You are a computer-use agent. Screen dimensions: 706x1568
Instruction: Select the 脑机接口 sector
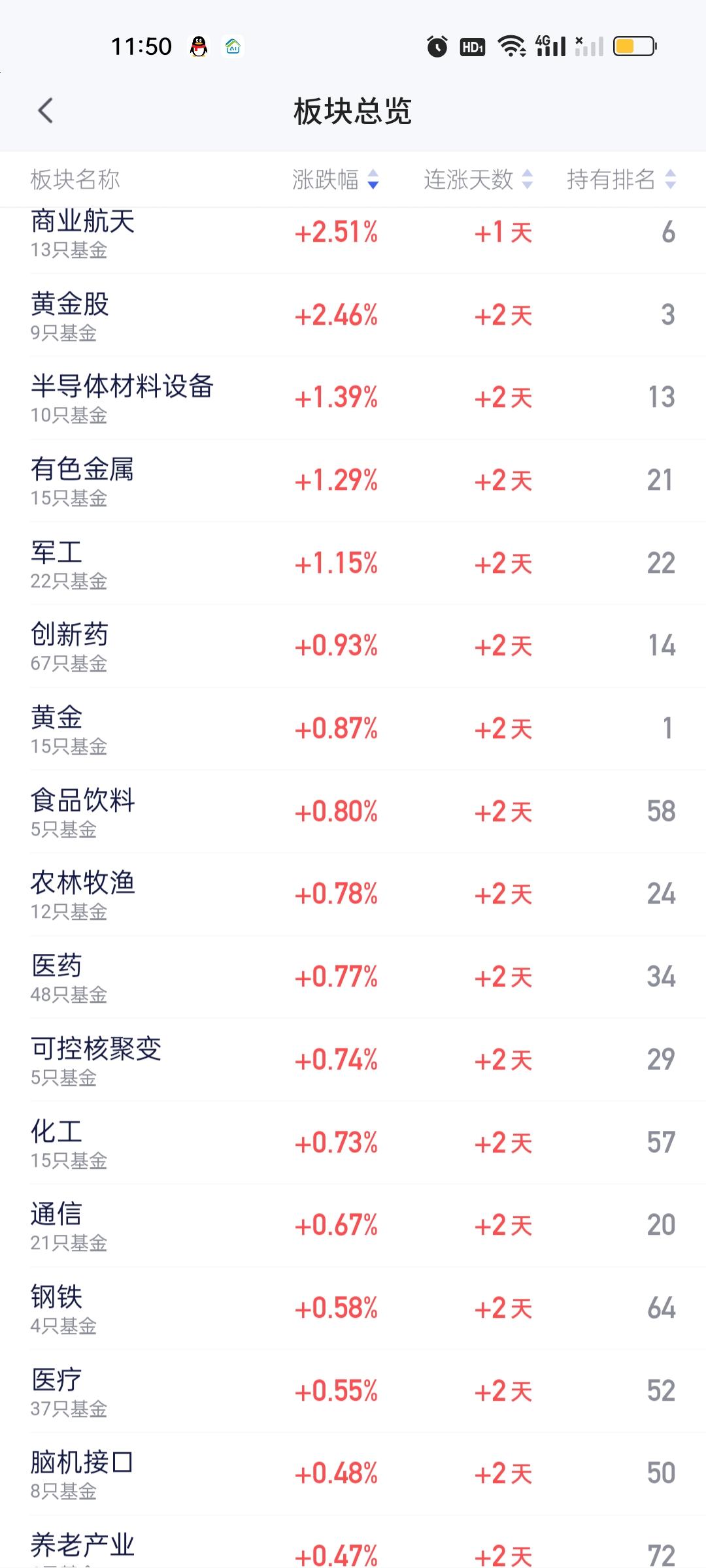(82, 1473)
